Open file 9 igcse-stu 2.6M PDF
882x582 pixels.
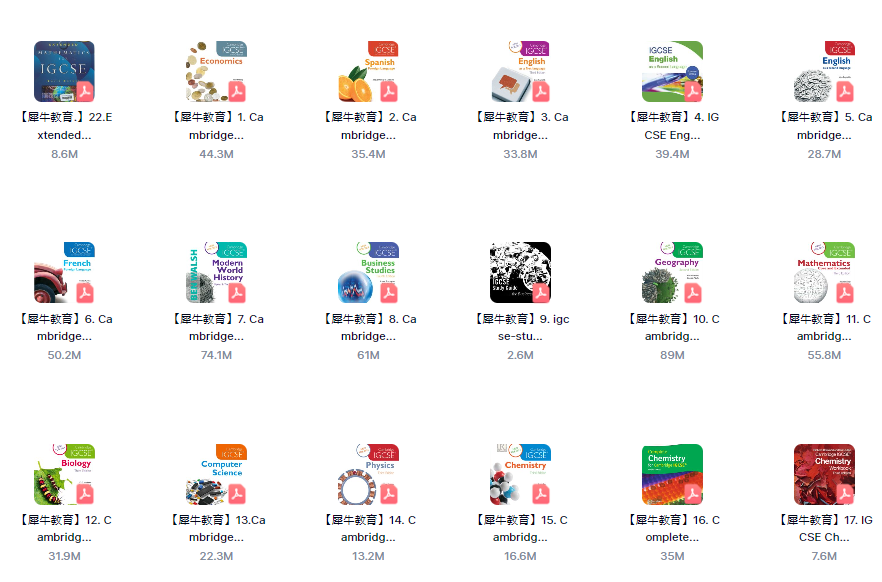520,273
